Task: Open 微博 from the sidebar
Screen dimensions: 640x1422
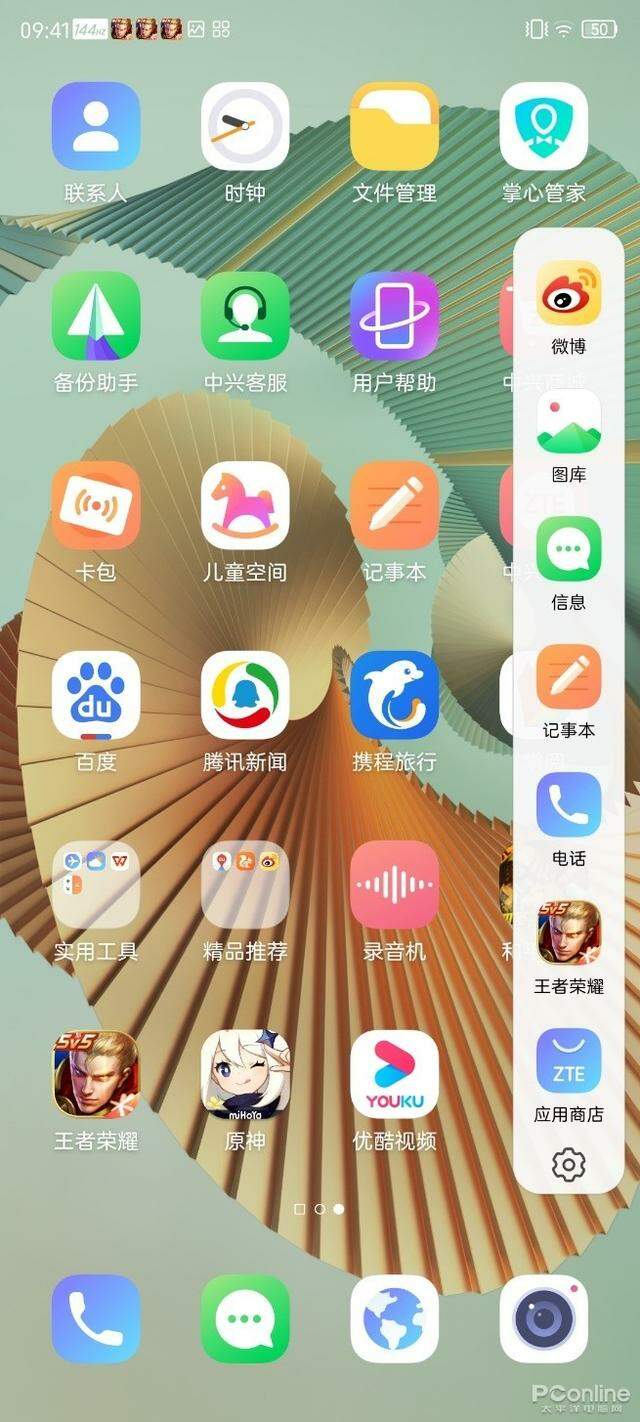Action: [569, 294]
